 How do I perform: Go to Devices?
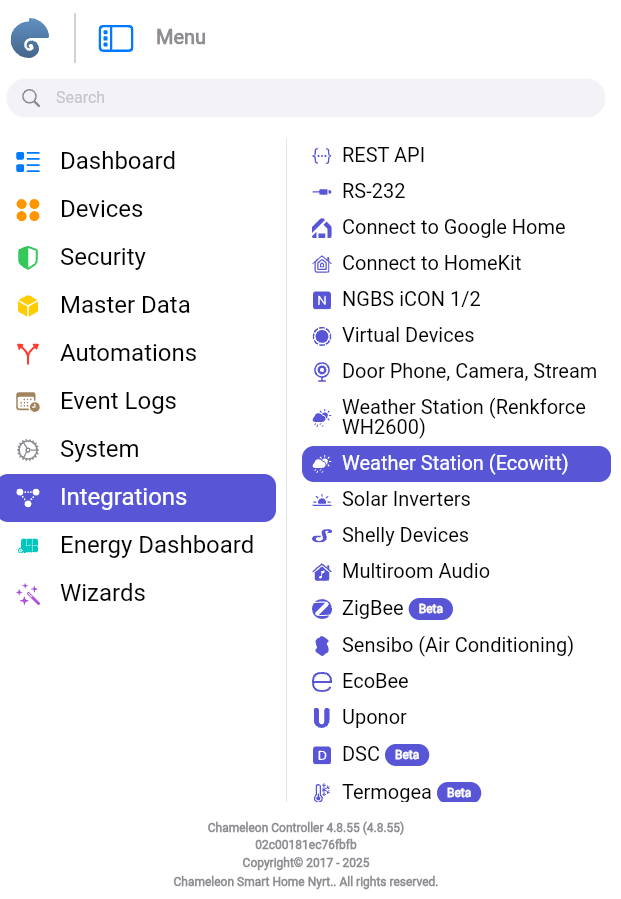coord(101,209)
